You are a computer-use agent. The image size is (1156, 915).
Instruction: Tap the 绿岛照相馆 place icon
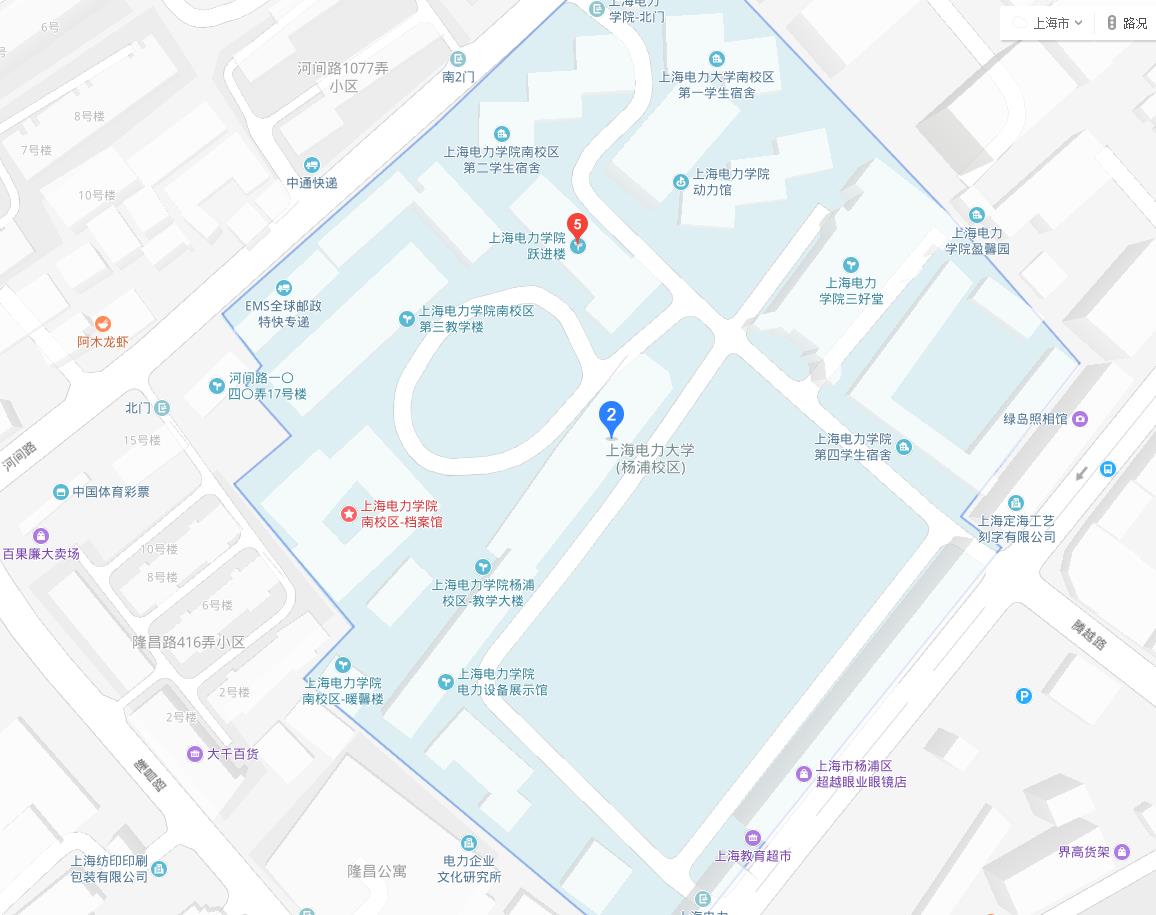point(1080,419)
